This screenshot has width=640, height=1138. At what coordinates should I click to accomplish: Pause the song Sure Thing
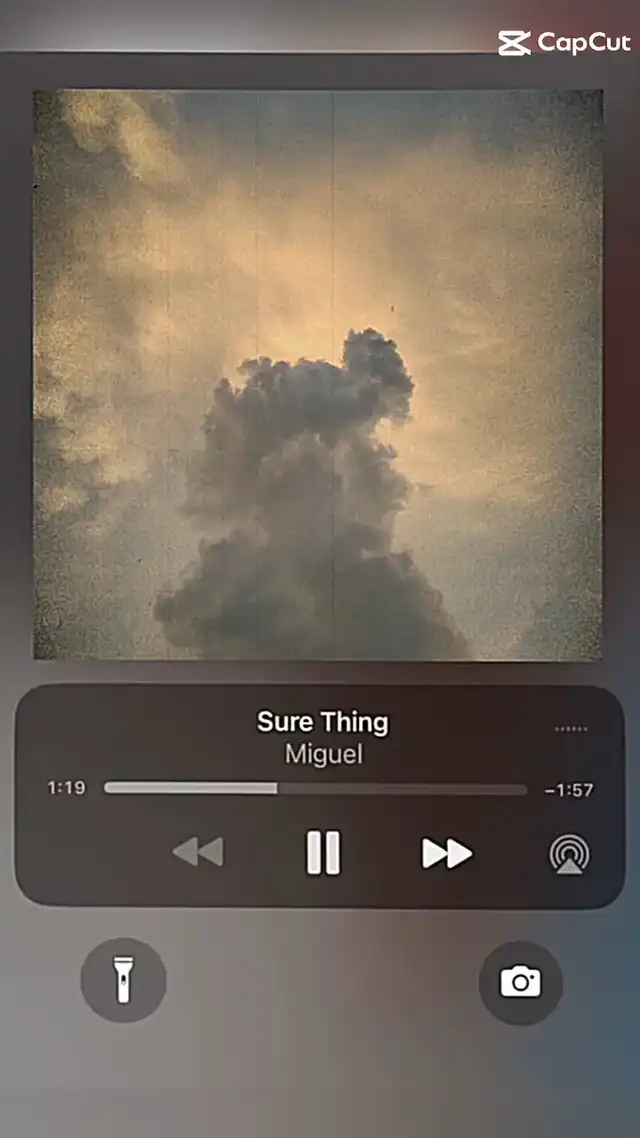[x=323, y=852]
